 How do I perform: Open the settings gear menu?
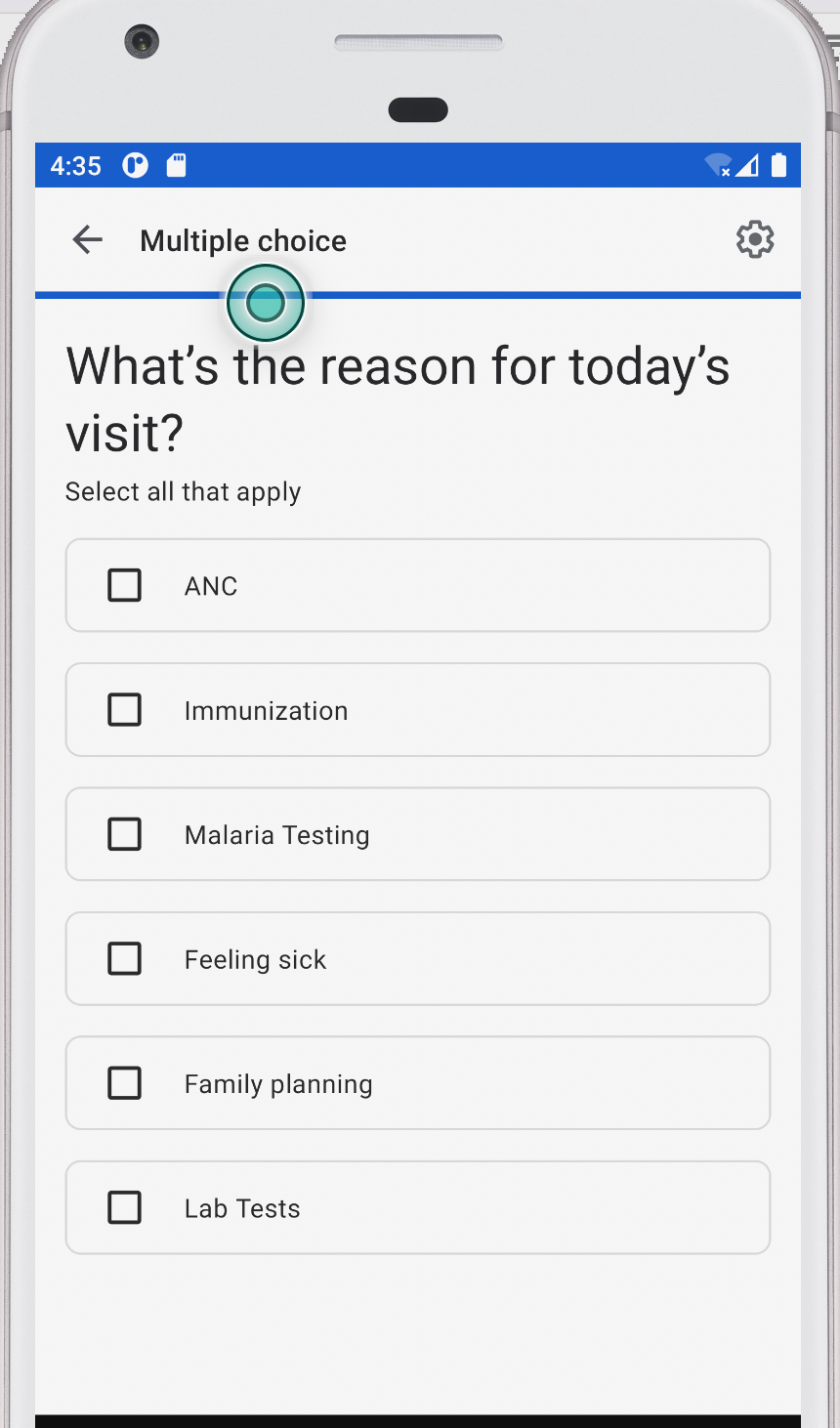pos(755,239)
